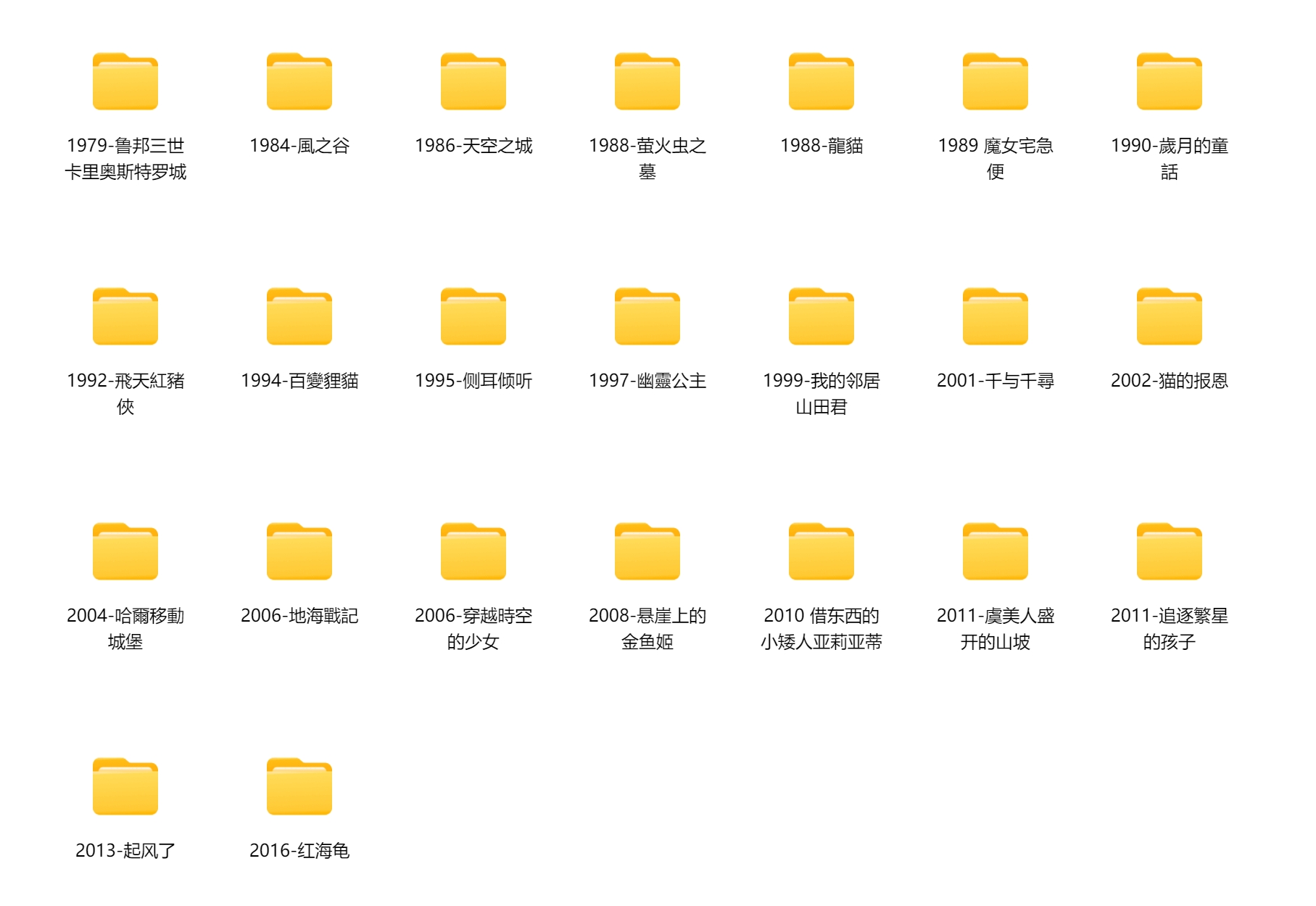Open the 1994-百變狸貓 folder

pos(299,317)
